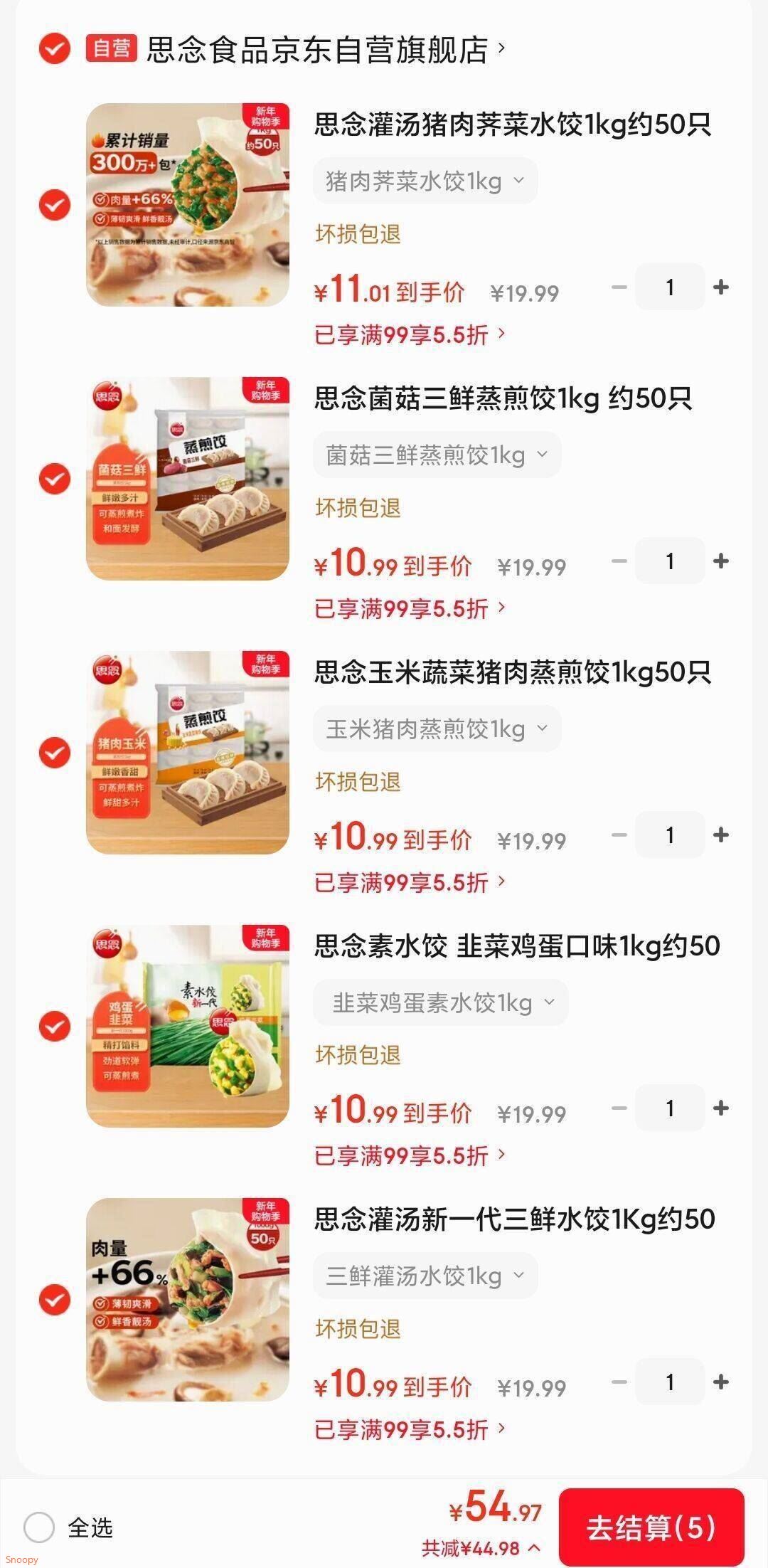Open 韭菜鸡蛋素水饺1kg spec dropdown
Viewport: 768px width, 1568px height.
pos(440,1003)
